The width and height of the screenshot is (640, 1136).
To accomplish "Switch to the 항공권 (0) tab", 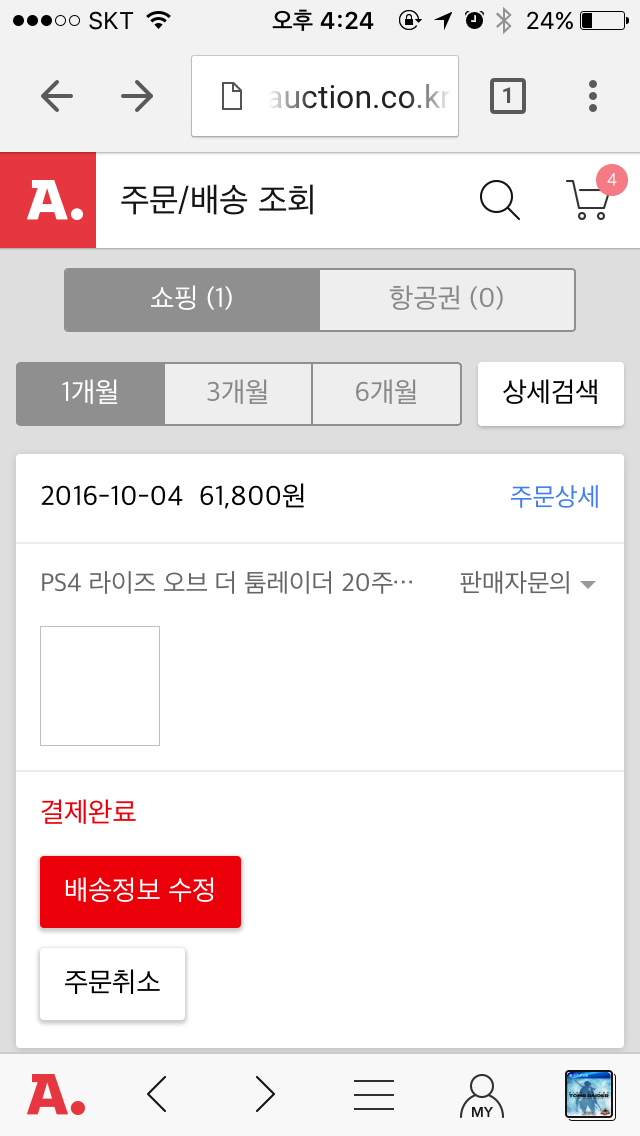I will [x=446, y=299].
